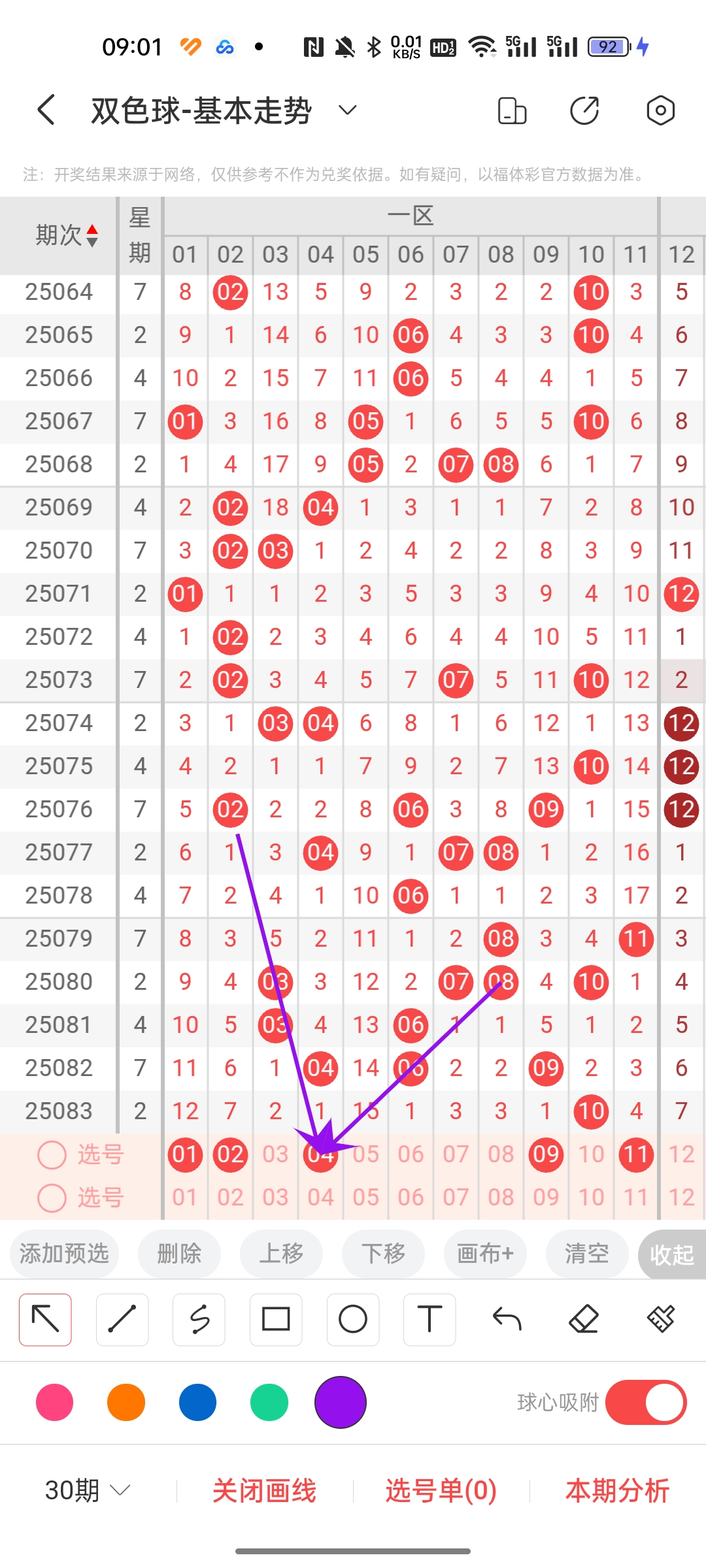This screenshot has width=706, height=1568.
Task: Share the trend chart
Action: 584,110
